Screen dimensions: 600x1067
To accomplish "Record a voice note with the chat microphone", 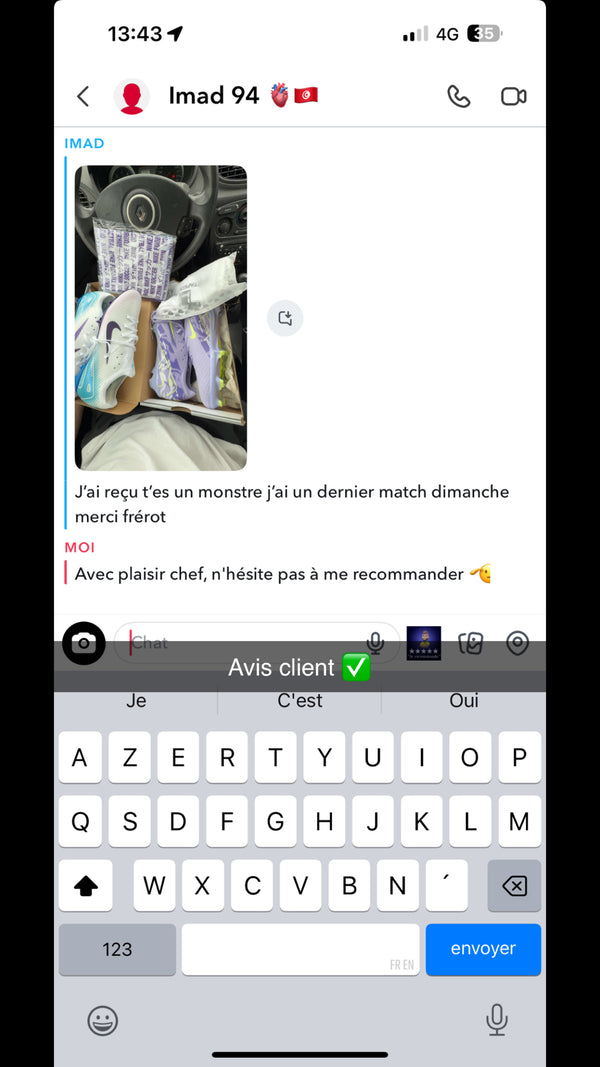I will coord(376,643).
